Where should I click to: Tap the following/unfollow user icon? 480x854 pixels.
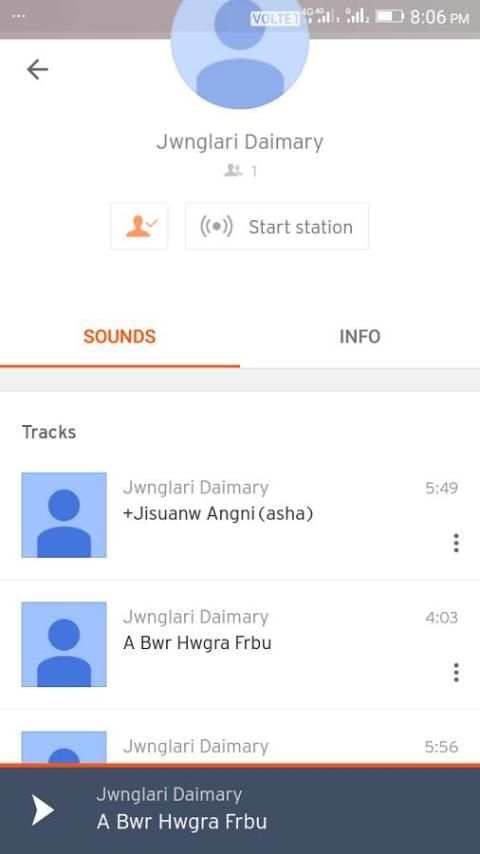[139, 226]
